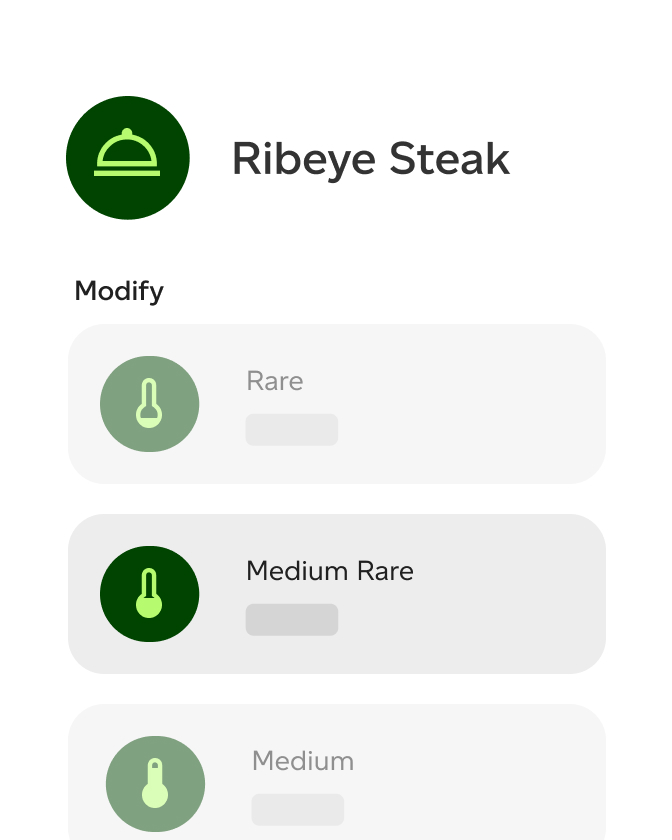Select the Rare doneness option
This screenshot has height=840, width=672.
pyautogui.click(x=336, y=404)
